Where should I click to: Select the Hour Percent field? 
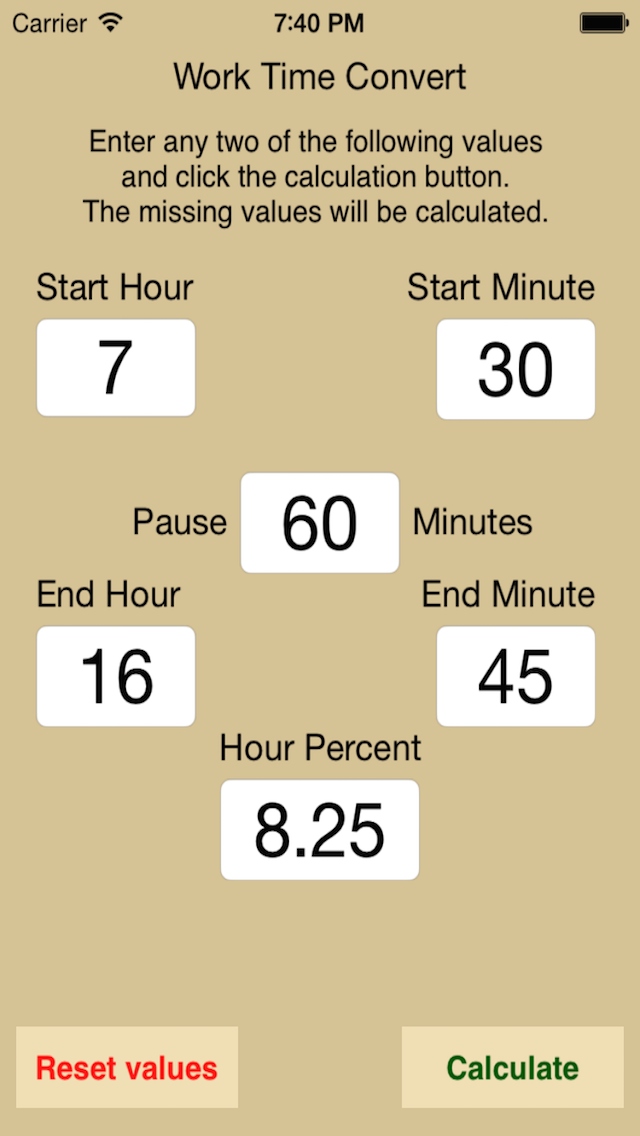320,830
